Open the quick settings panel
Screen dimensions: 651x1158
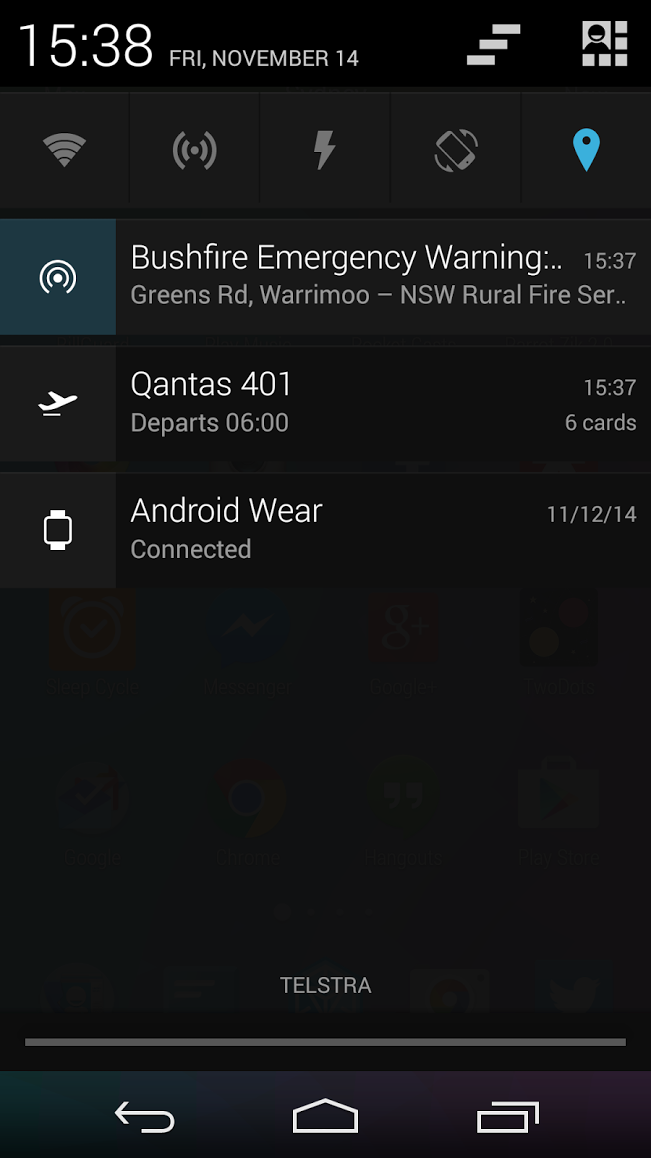point(604,44)
